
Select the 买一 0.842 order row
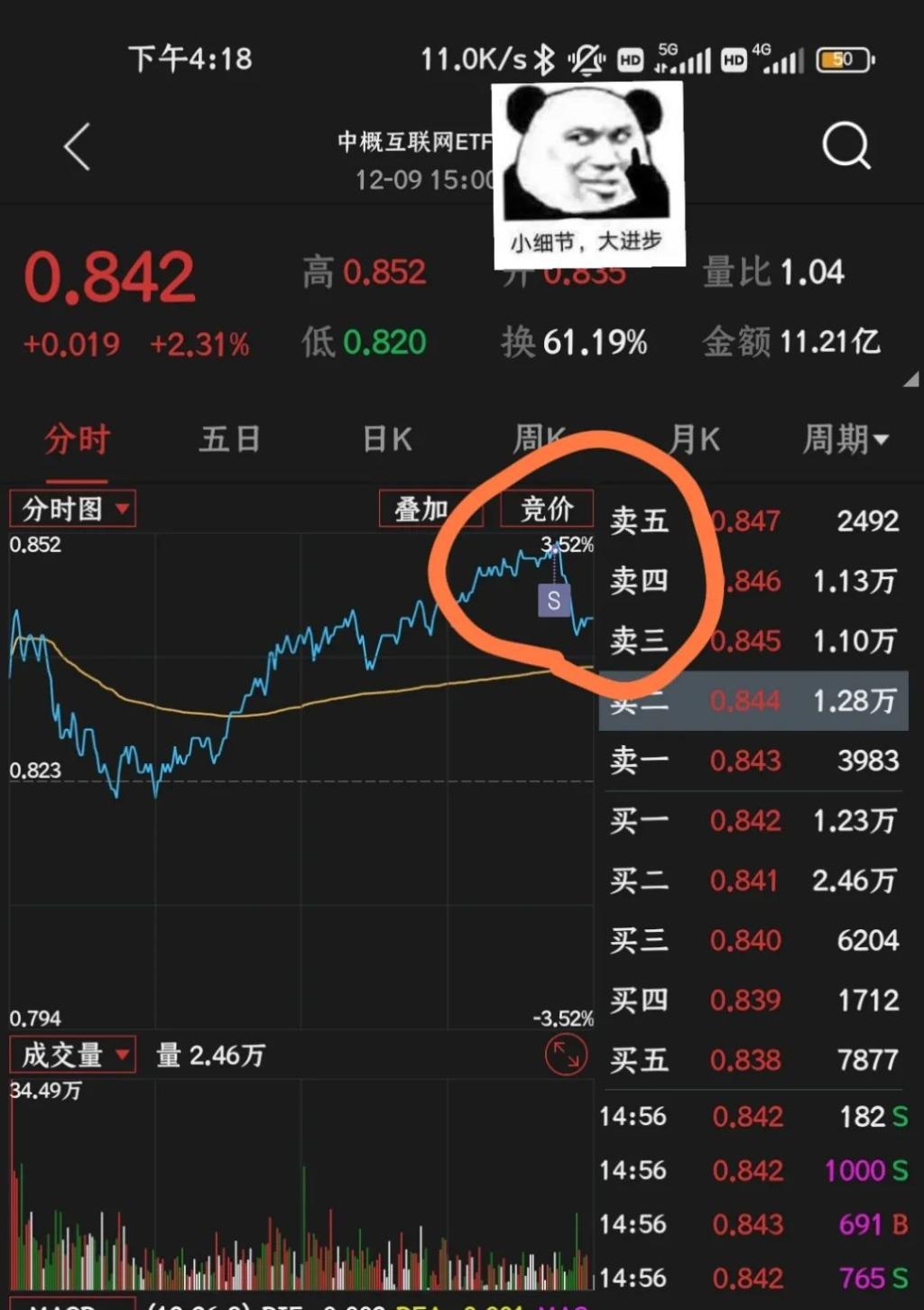click(x=753, y=821)
